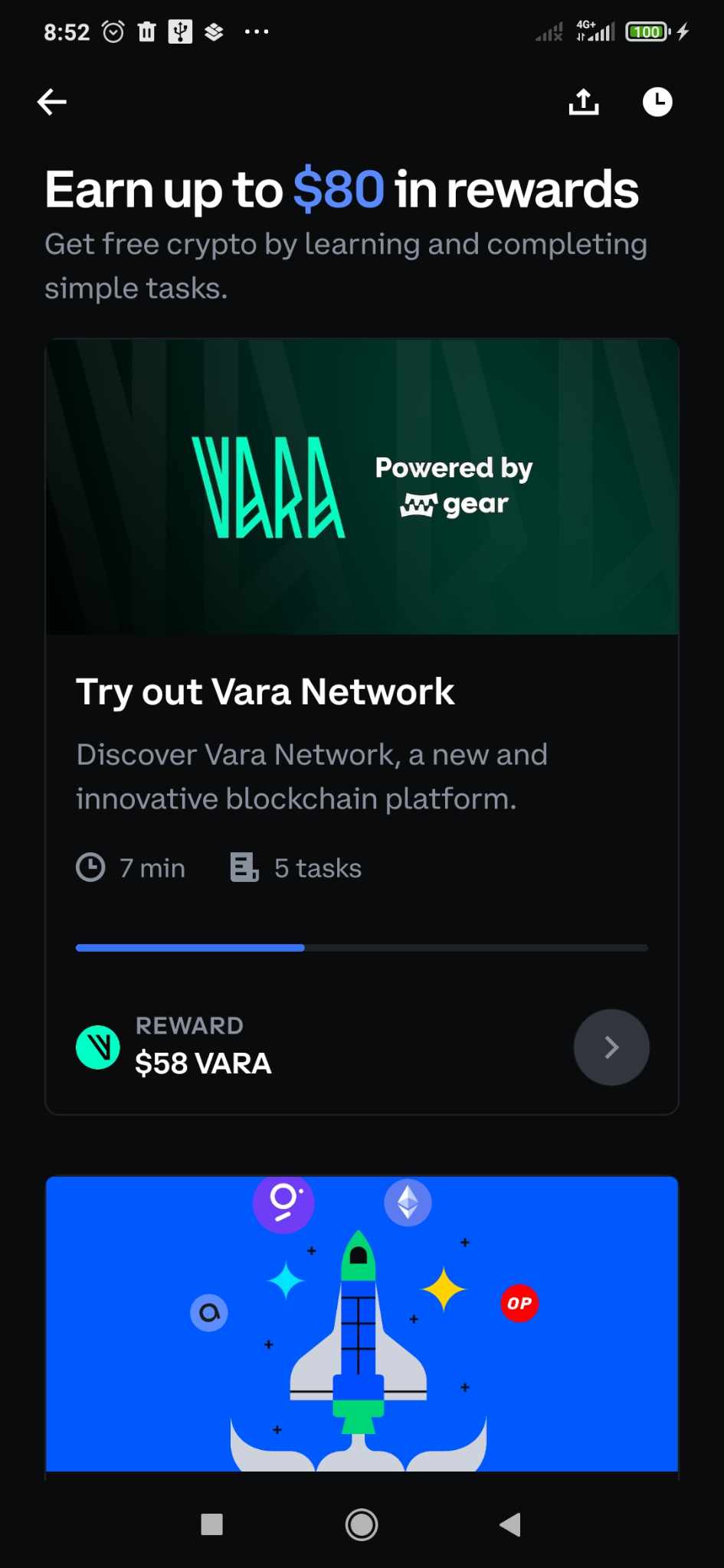Click The Graph purple icon on banner
The image size is (724, 1568).
283,1202
